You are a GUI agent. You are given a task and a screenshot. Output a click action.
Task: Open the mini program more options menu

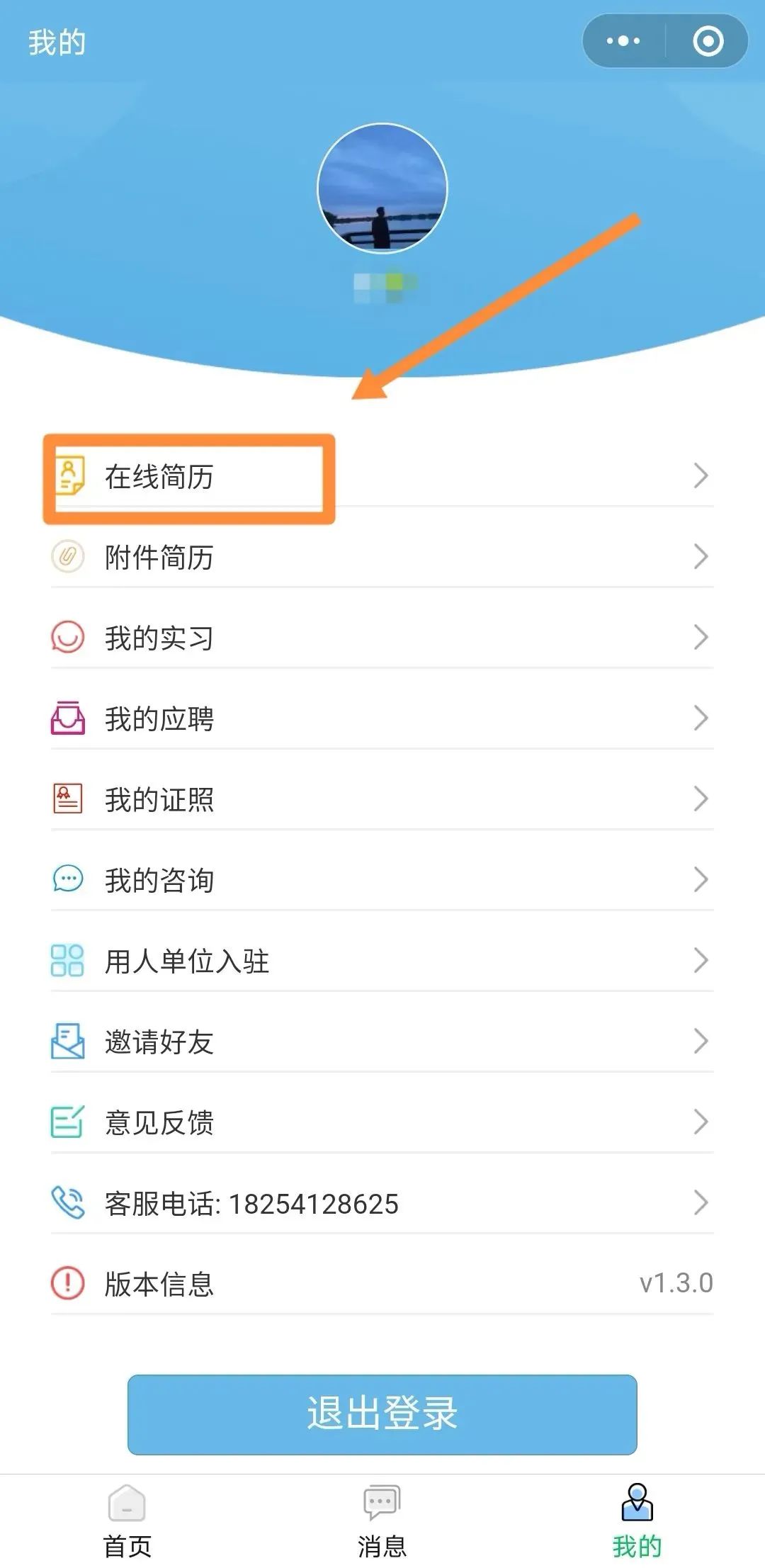click(x=623, y=41)
